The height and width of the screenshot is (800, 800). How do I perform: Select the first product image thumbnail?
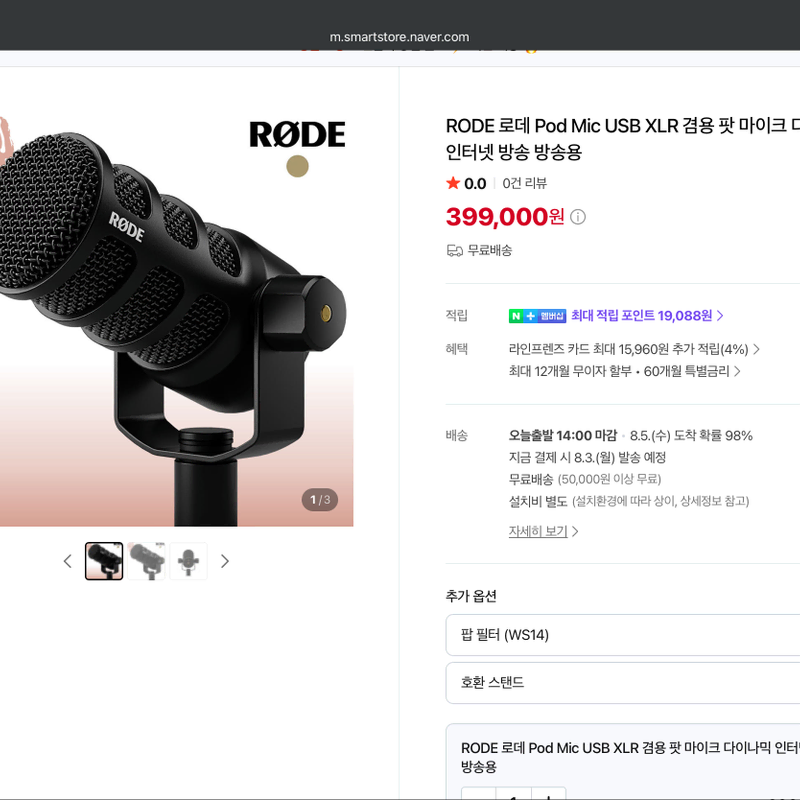104,561
